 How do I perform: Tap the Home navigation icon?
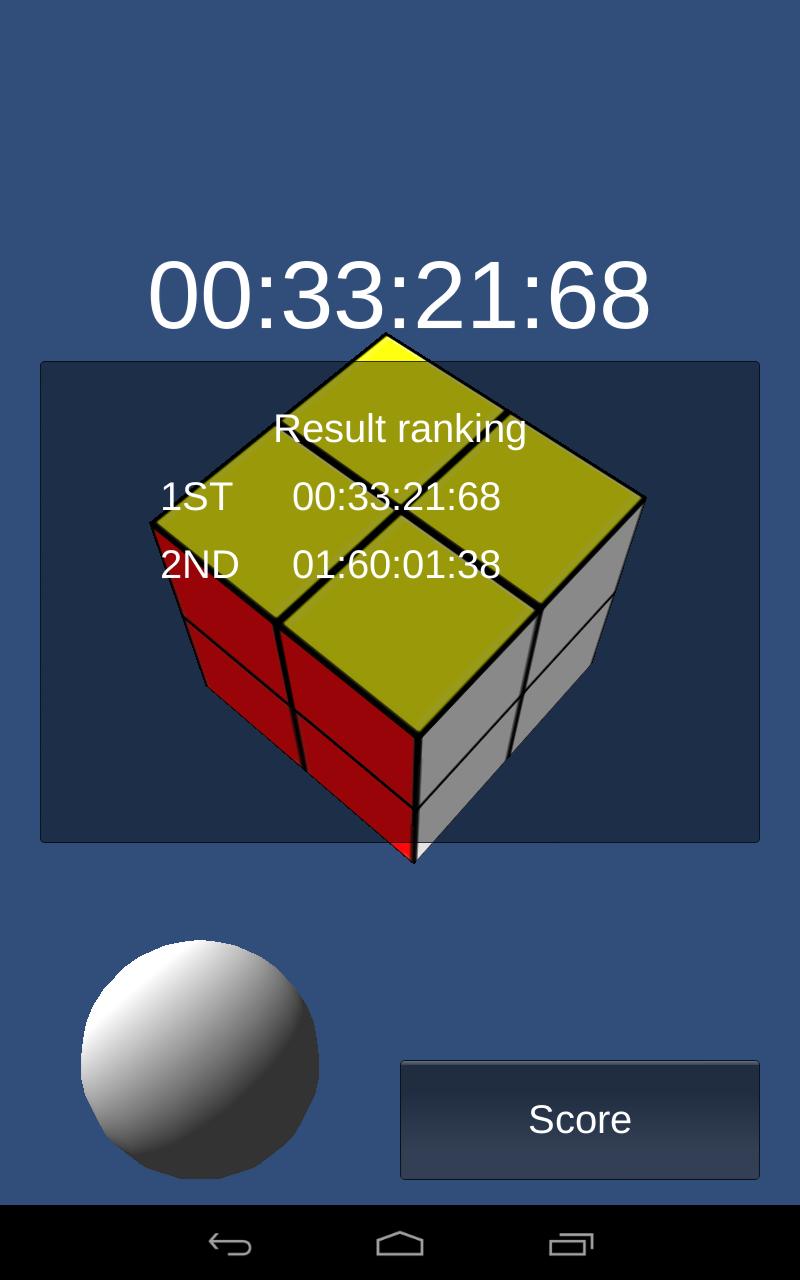400,1244
